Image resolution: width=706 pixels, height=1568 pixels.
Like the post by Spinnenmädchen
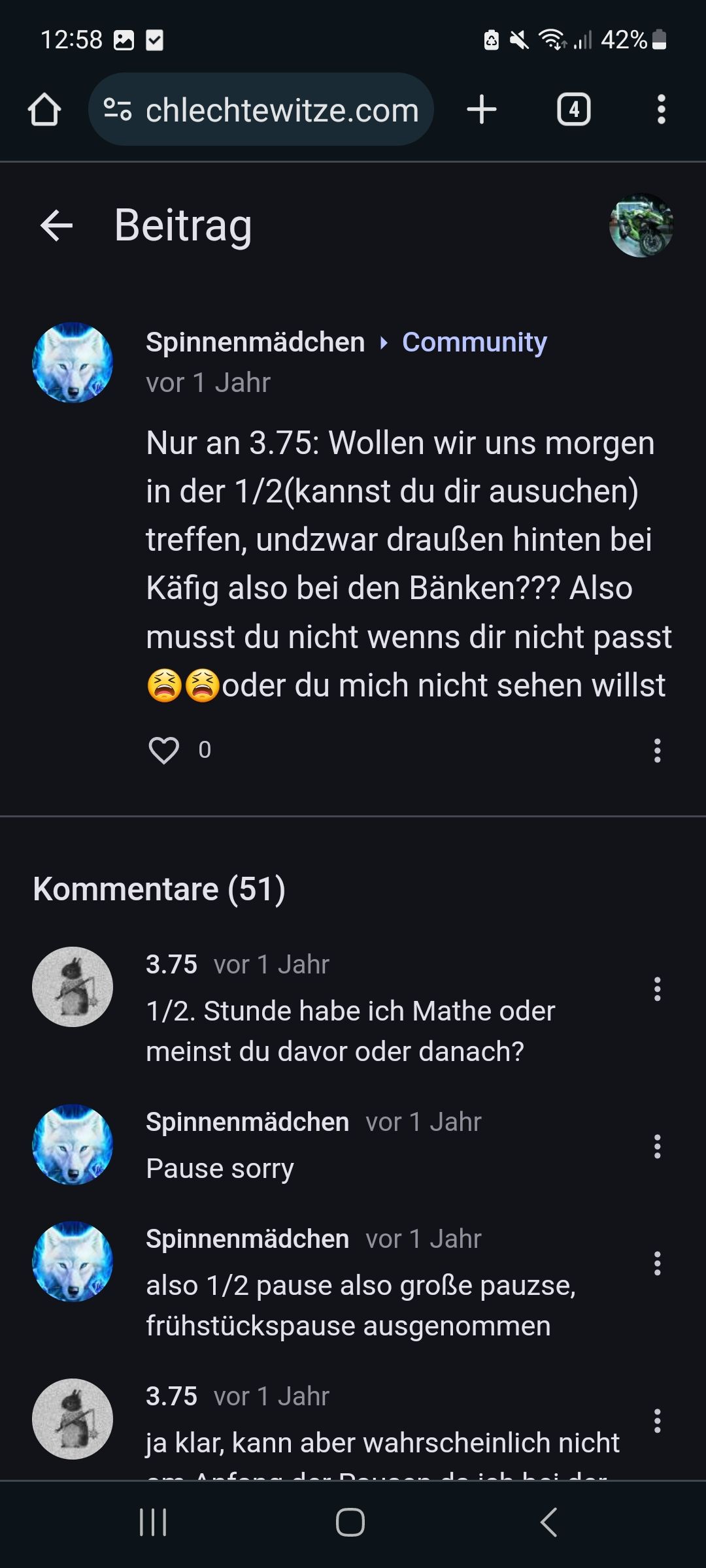pos(164,750)
